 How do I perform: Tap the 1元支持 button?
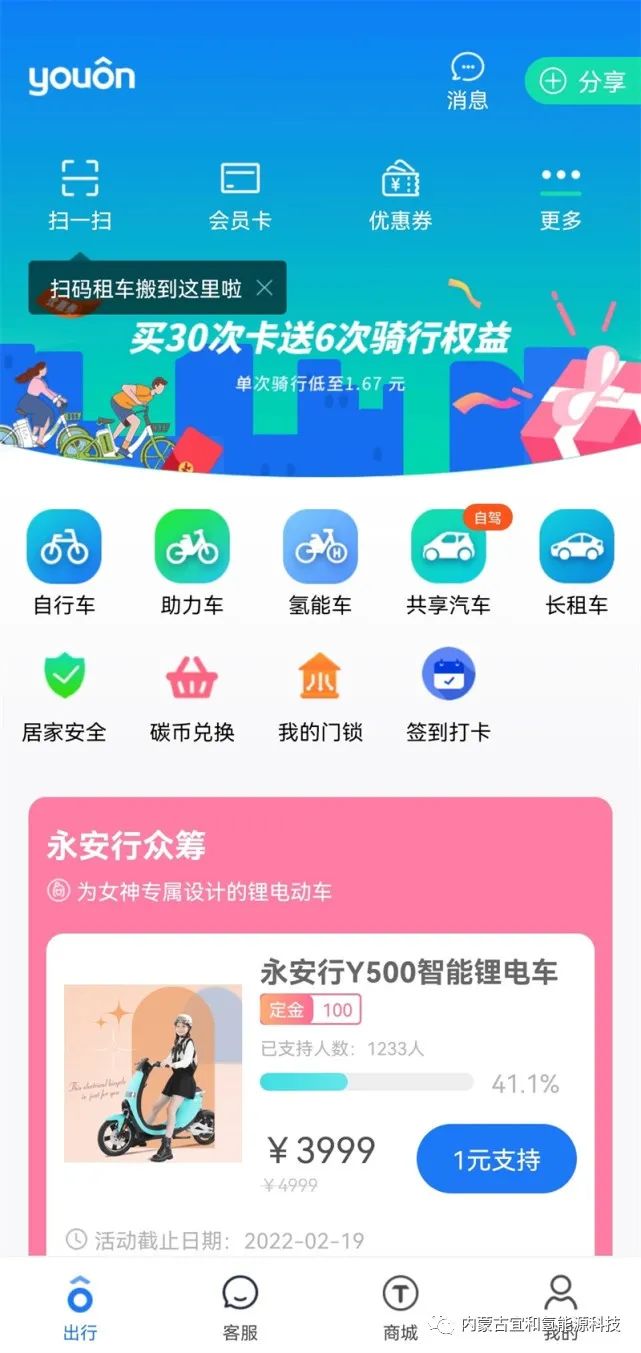point(496,1159)
